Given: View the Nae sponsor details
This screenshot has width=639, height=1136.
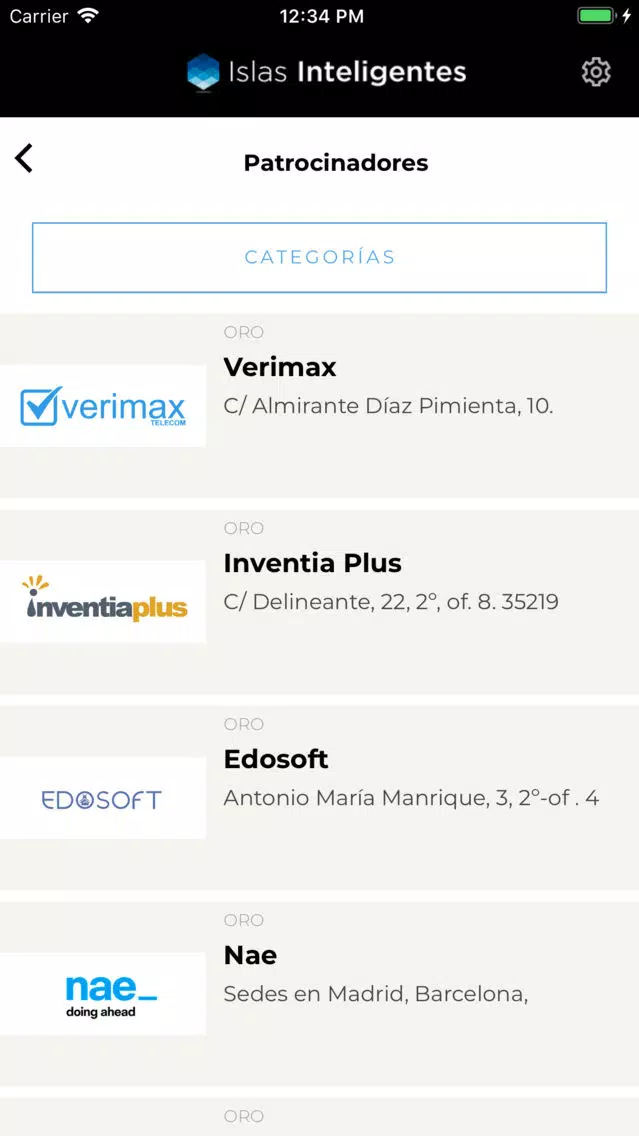Looking at the screenshot, I should coord(320,993).
